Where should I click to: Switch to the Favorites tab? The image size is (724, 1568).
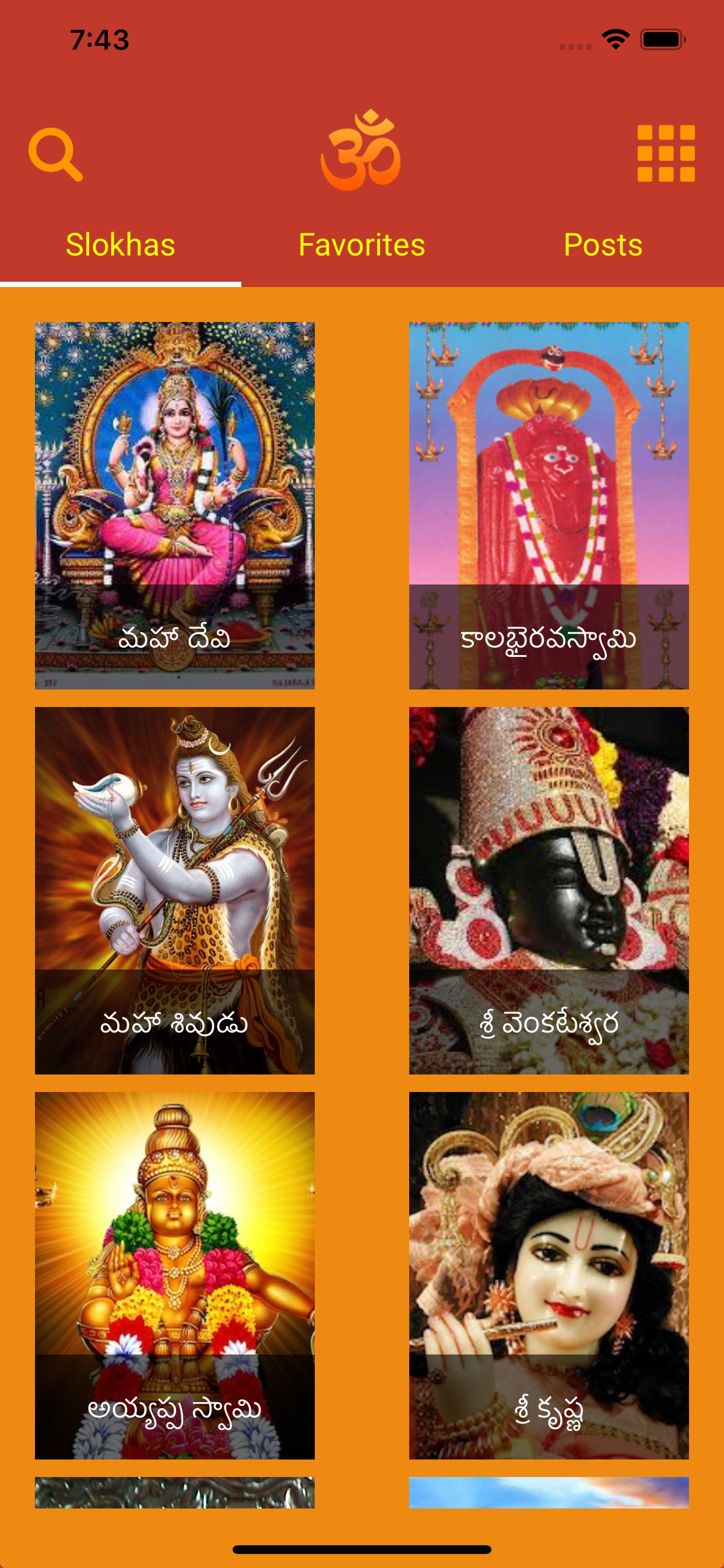tap(361, 244)
